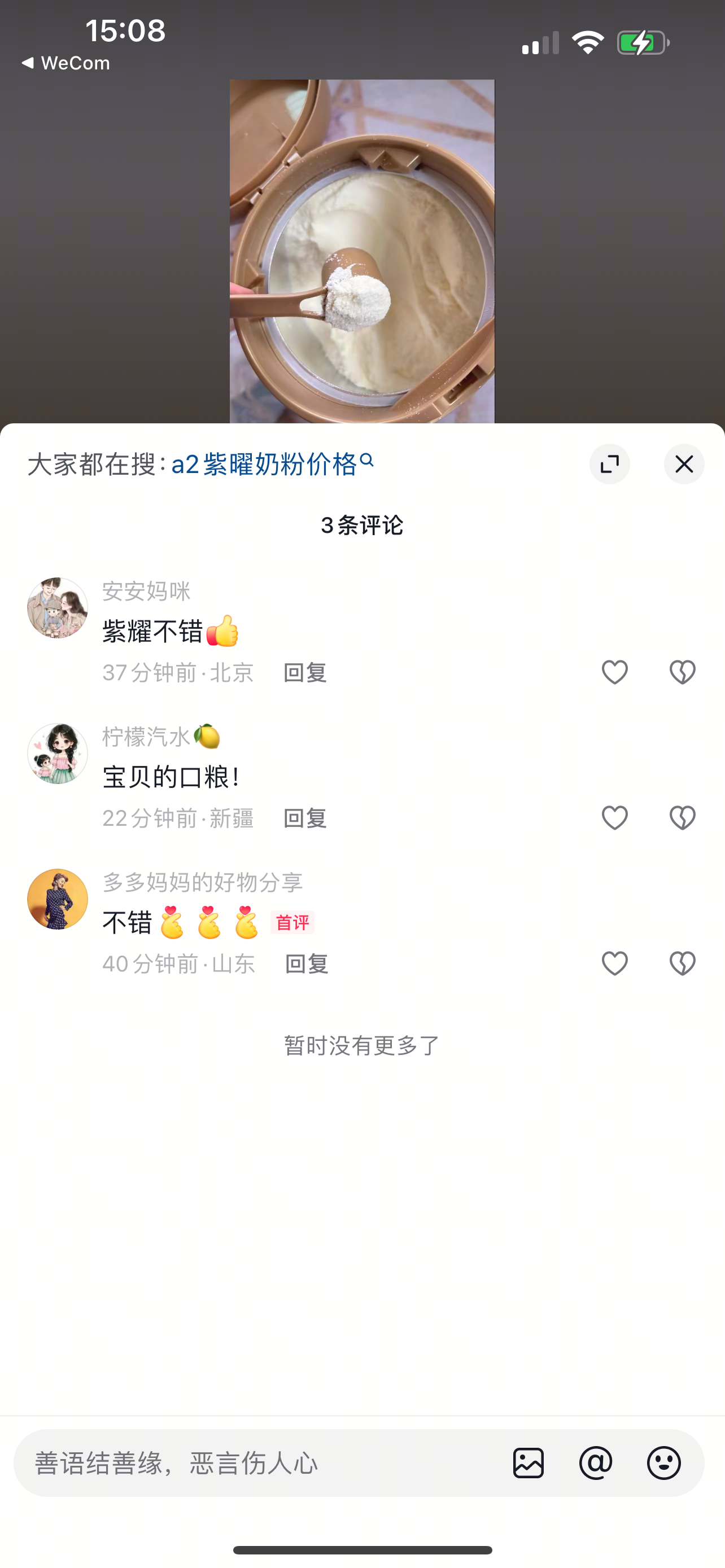Close the comments panel
Screen dimensions: 725x1568
pyautogui.click(x=684, y=464)
